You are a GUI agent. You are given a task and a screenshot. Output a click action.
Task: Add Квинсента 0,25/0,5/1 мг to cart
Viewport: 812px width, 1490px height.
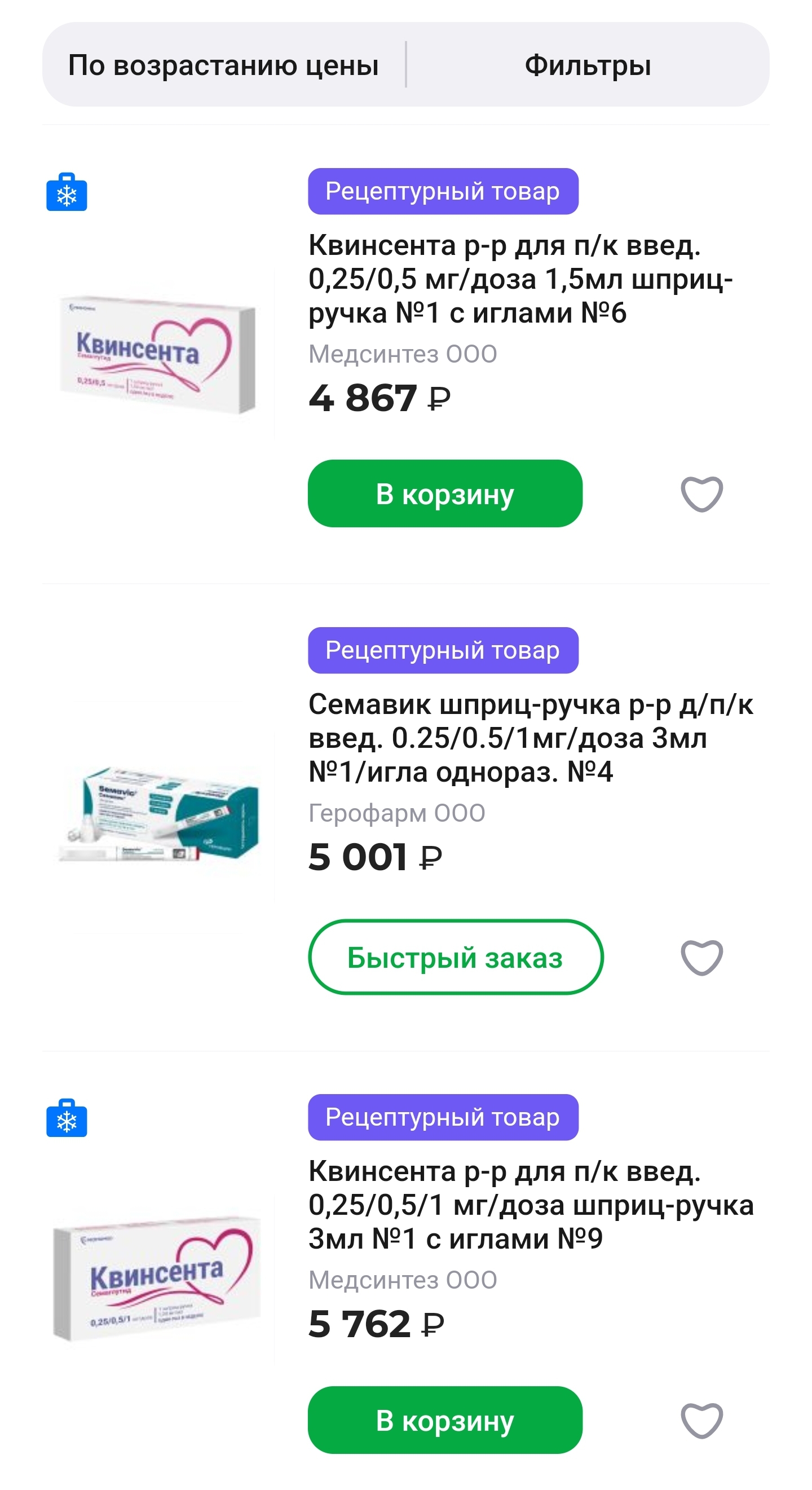pos(444,1420)
